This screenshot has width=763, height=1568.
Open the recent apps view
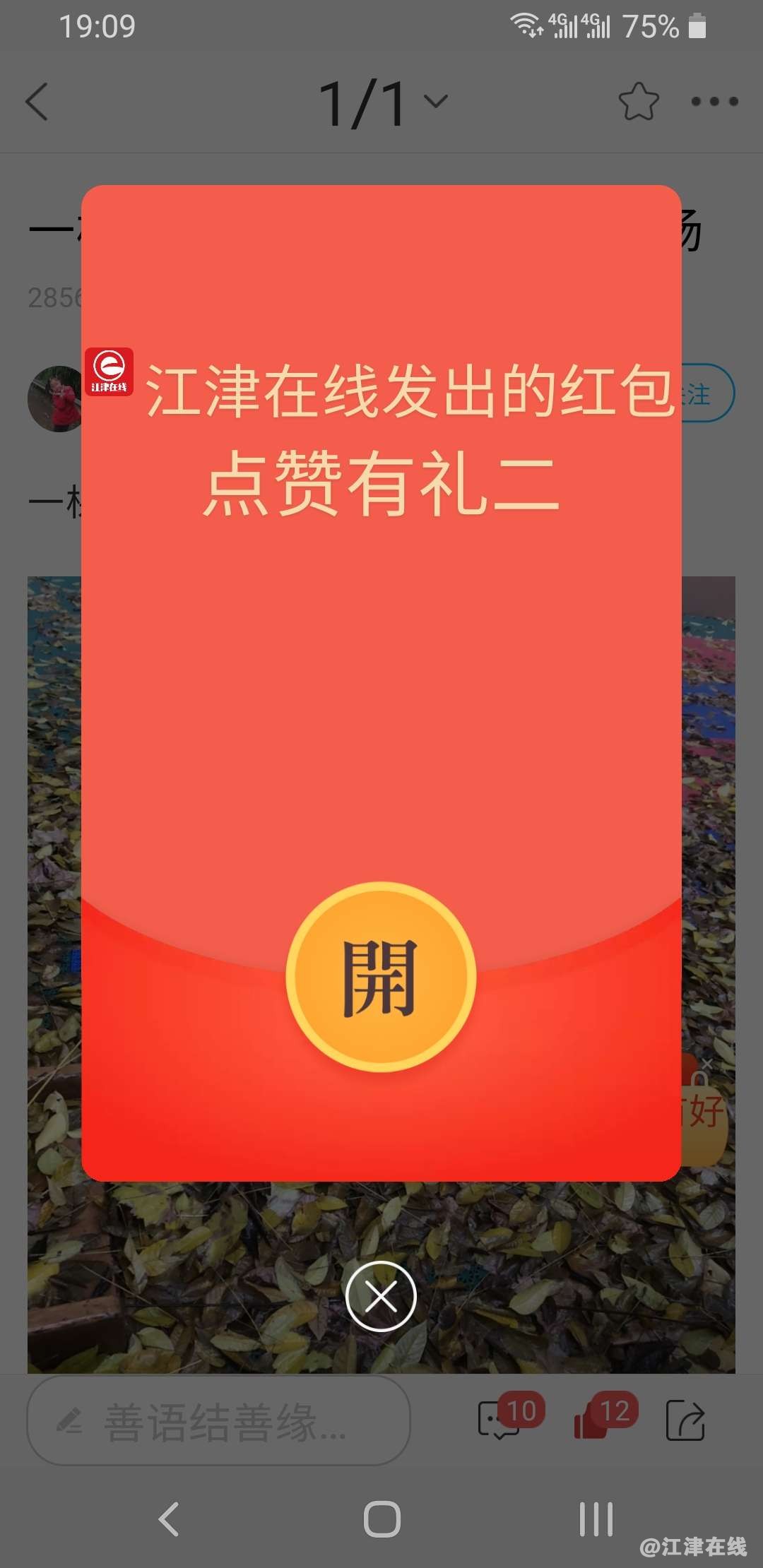coord(596,1519)
